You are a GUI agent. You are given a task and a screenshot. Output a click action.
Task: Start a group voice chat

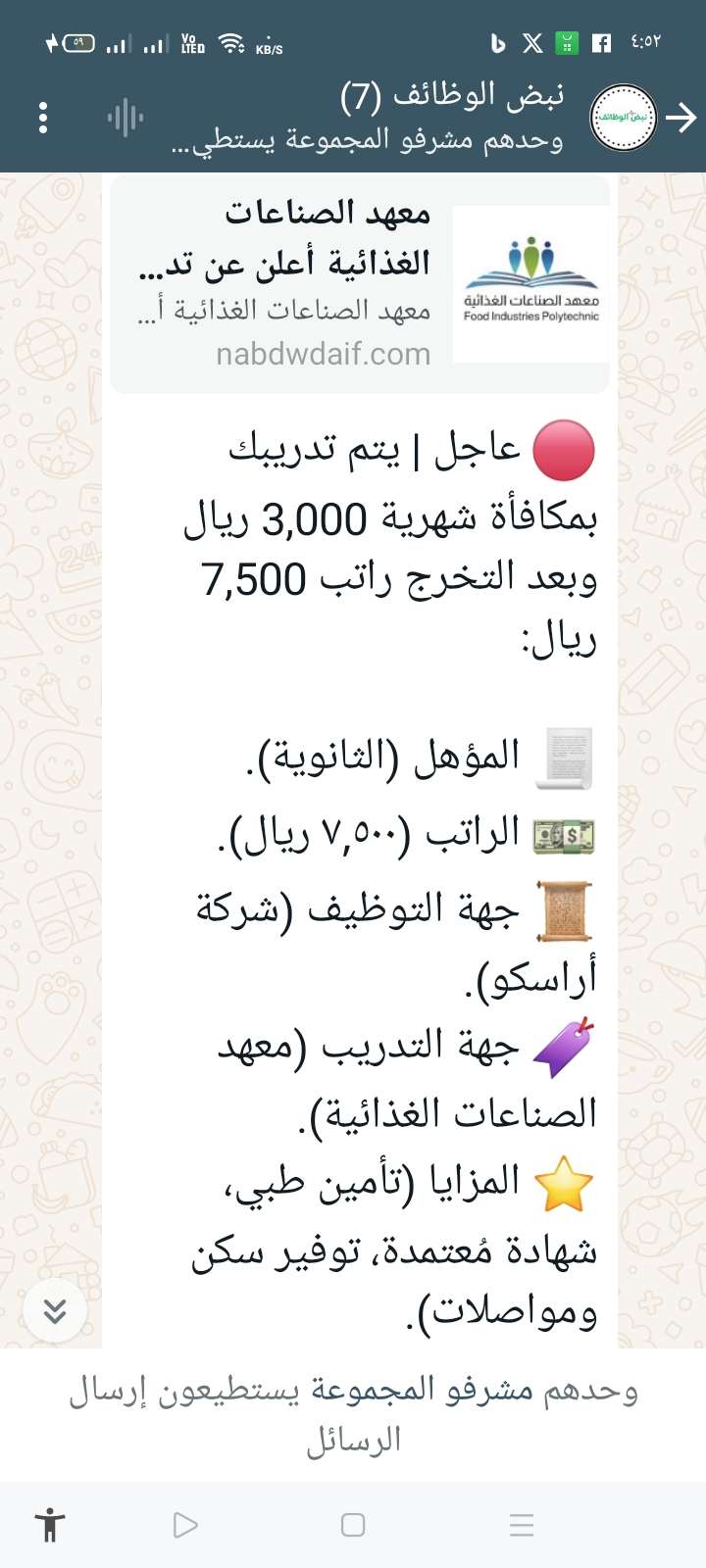(x=125, y=119)
